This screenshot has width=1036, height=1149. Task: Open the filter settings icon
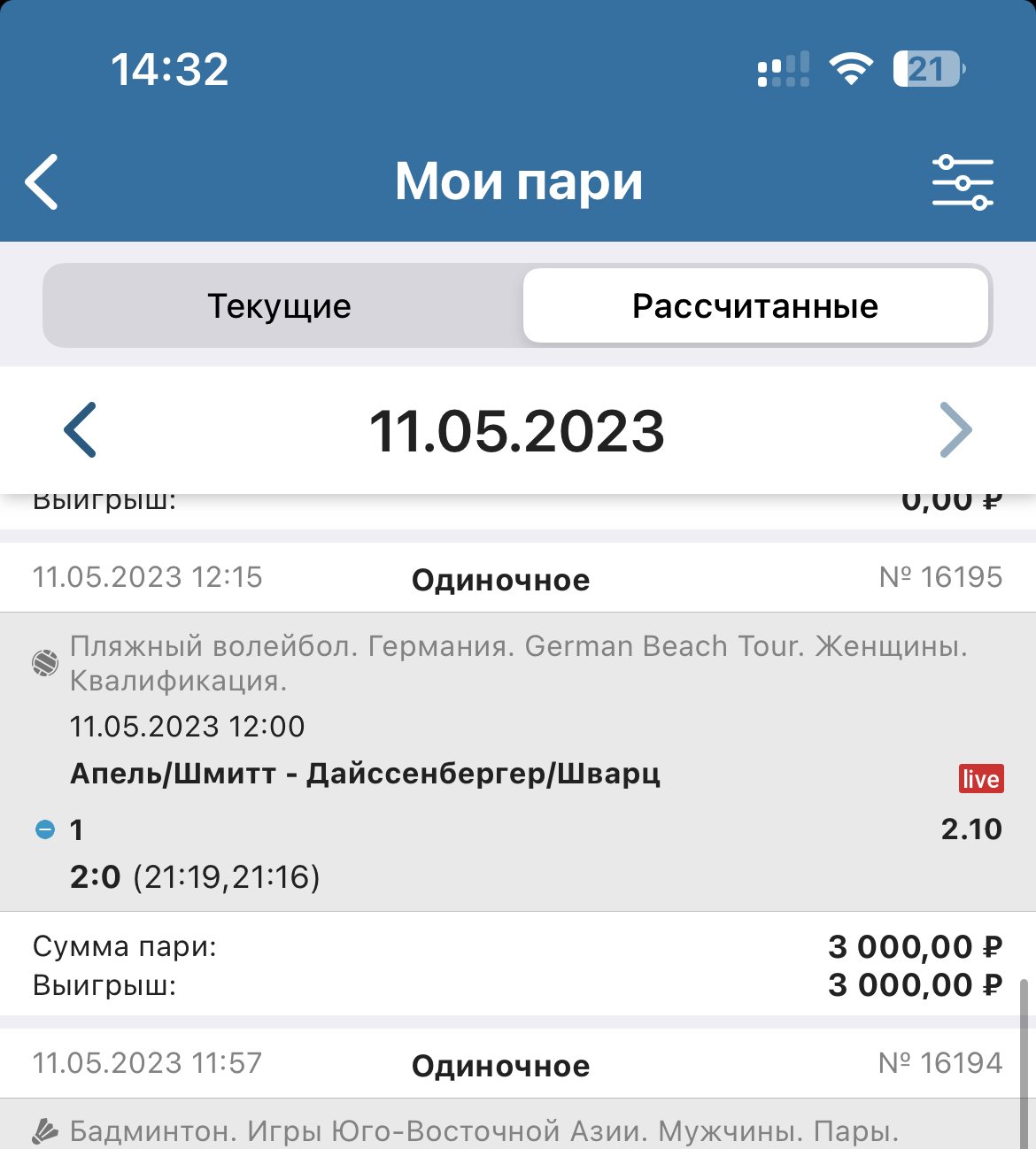[962, 181]
